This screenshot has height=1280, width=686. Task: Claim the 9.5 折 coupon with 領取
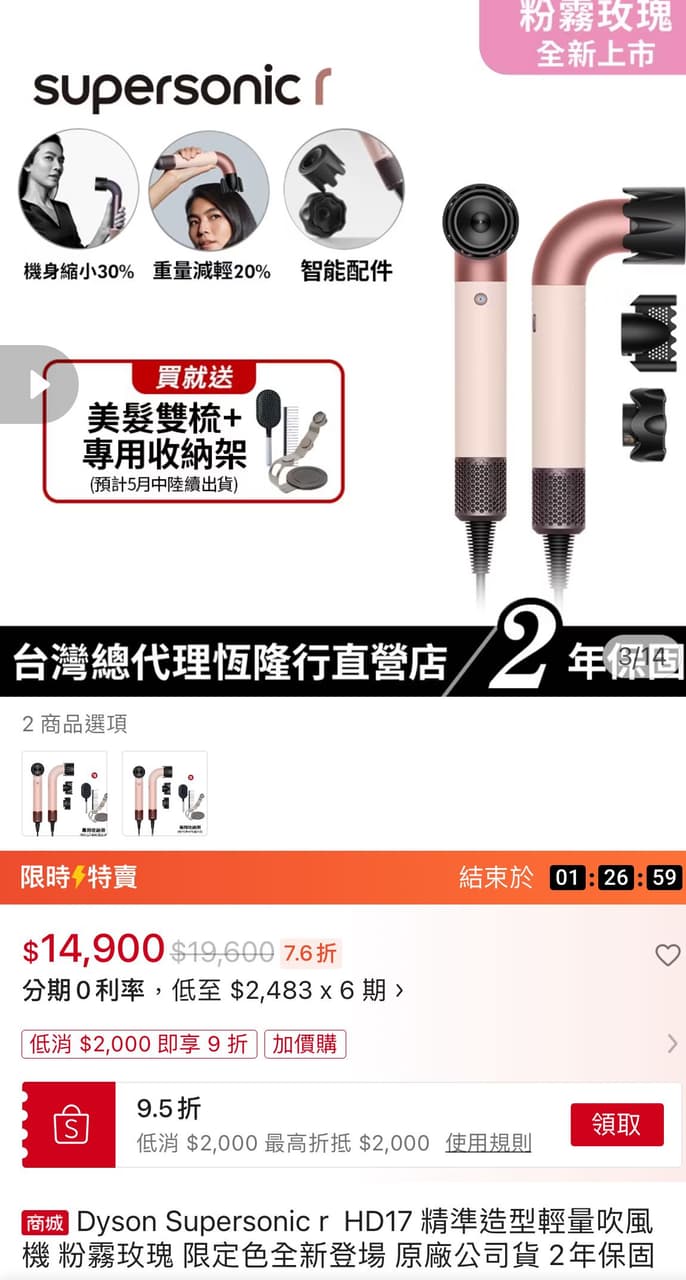pos(616,1124)
